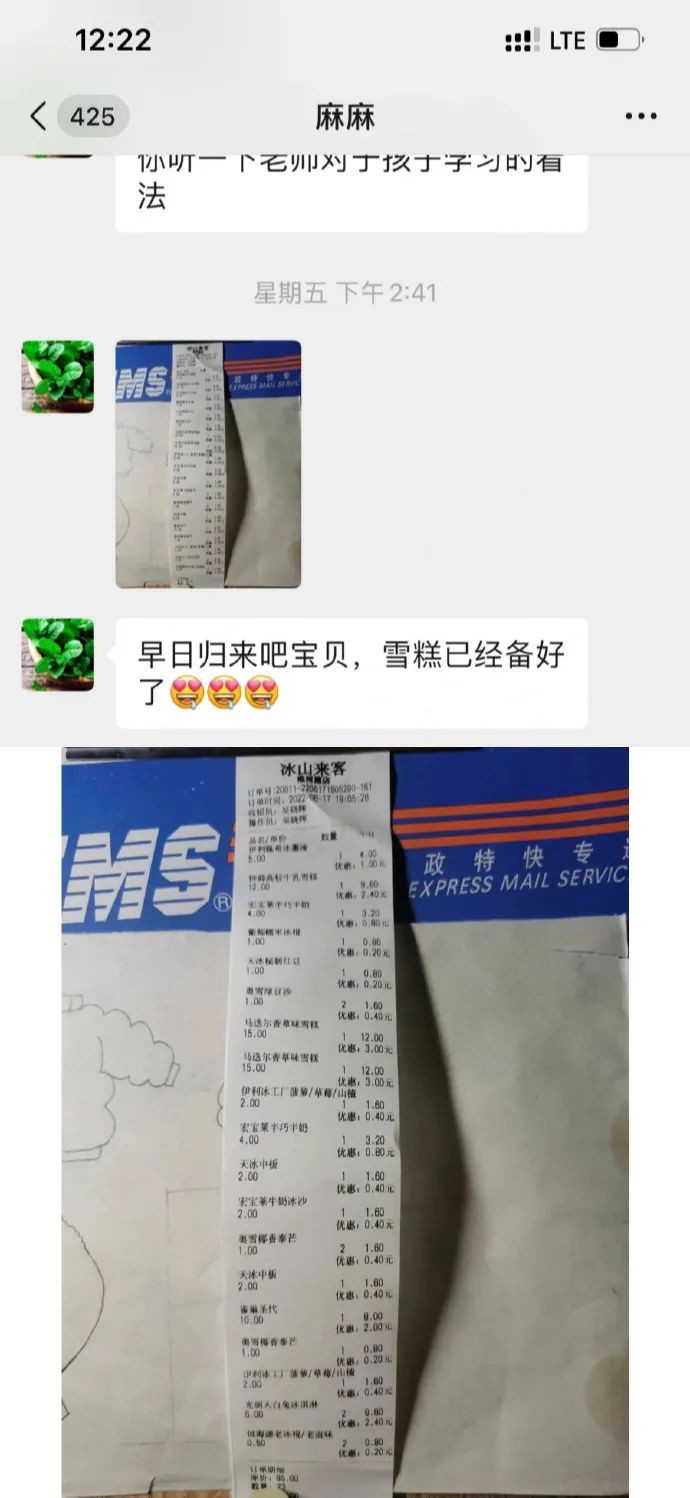Go back to the chat list
Screen dimensions: 690x1498
click(40, 117)
